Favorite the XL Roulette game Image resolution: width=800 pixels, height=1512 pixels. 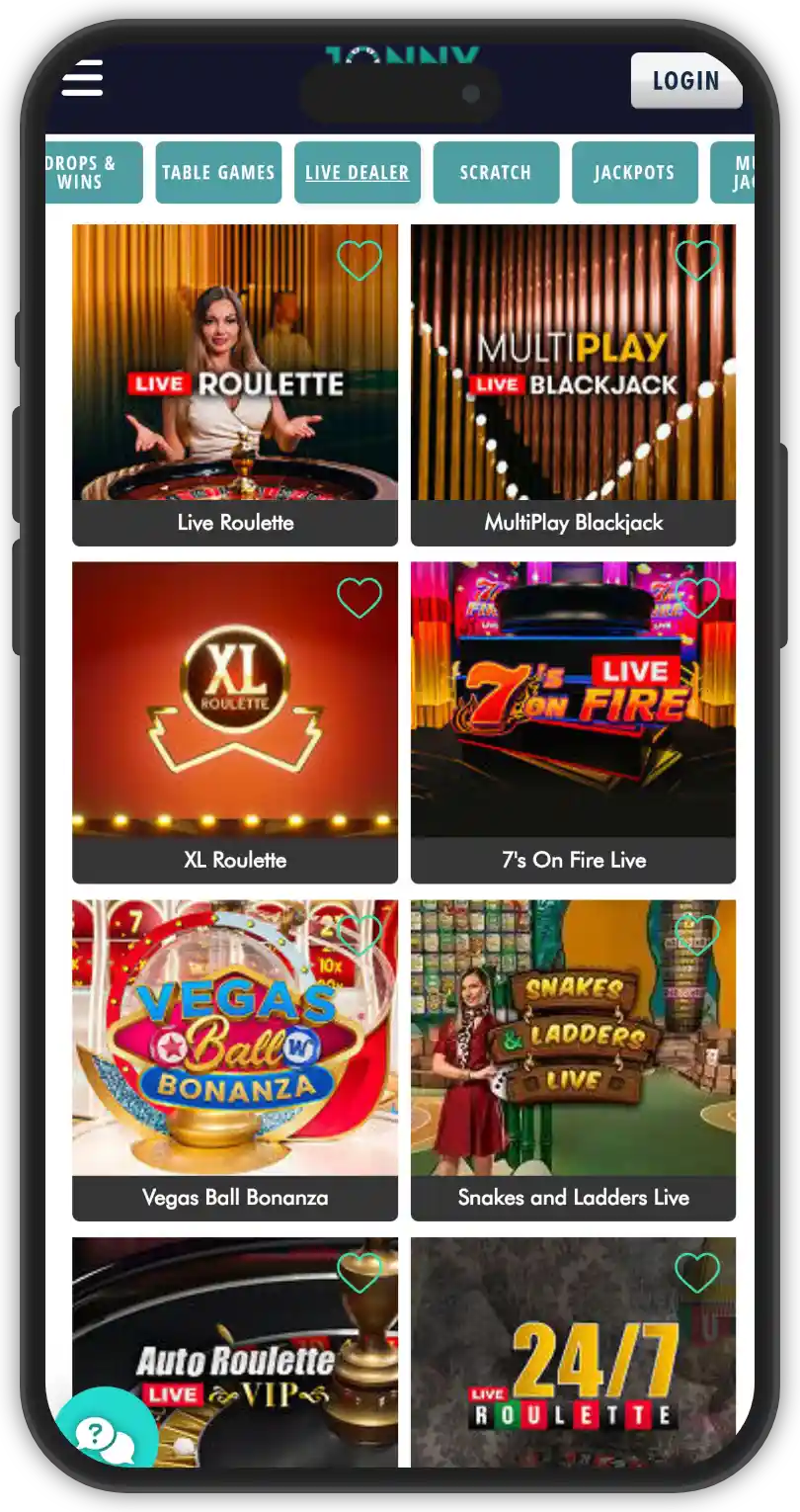point(359,598)
